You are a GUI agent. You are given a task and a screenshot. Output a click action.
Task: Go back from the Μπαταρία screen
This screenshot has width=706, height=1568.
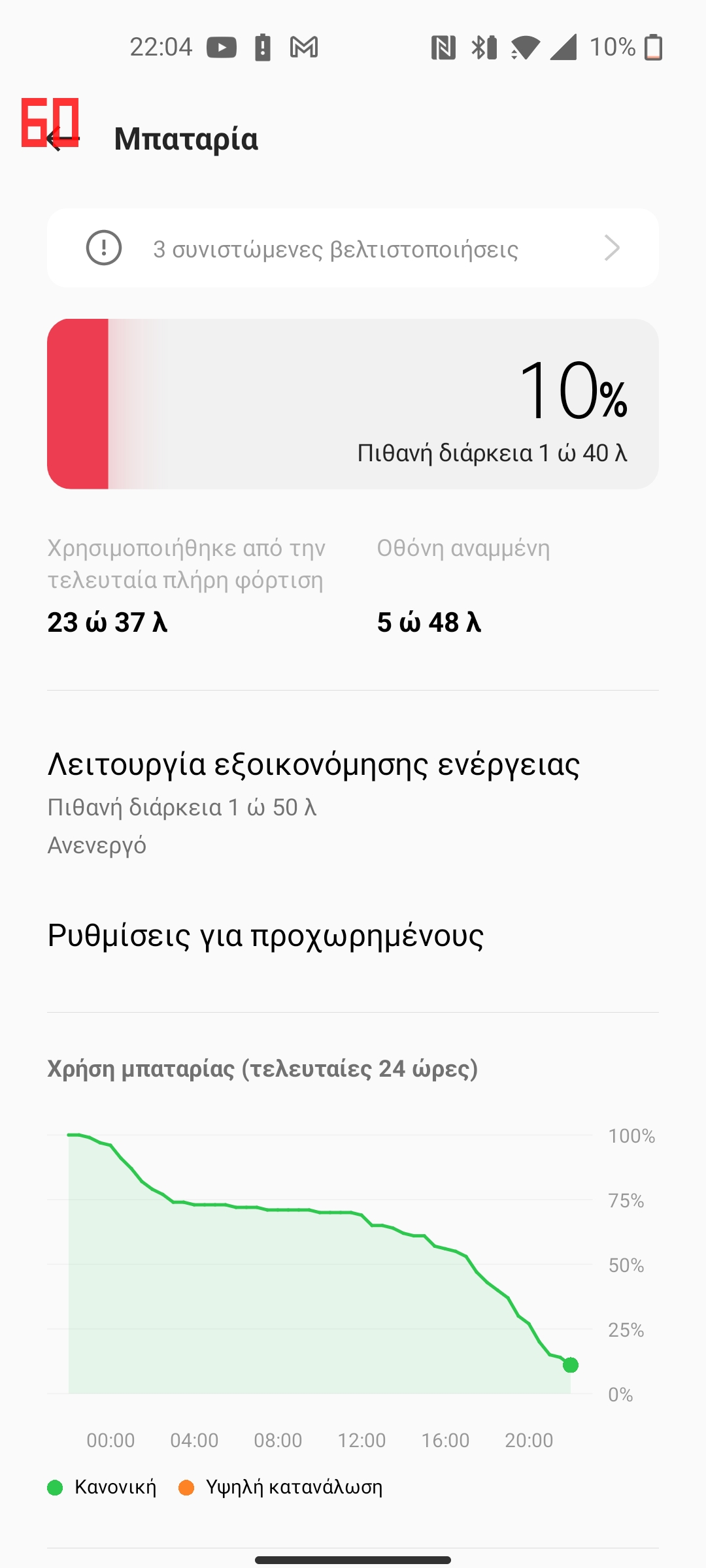coord(63,138)
